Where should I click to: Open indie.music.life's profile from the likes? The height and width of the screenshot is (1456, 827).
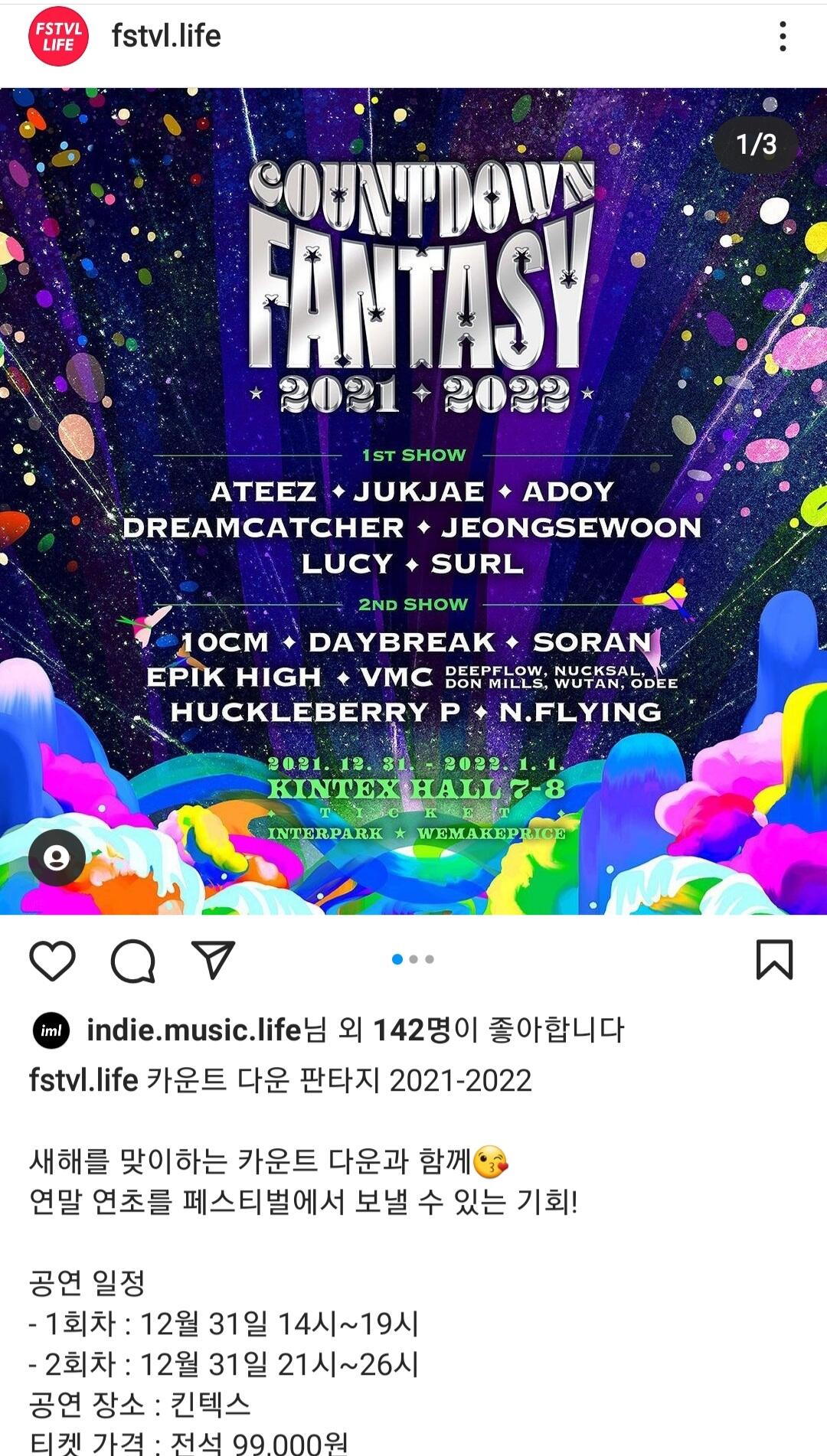[194, 1030]
